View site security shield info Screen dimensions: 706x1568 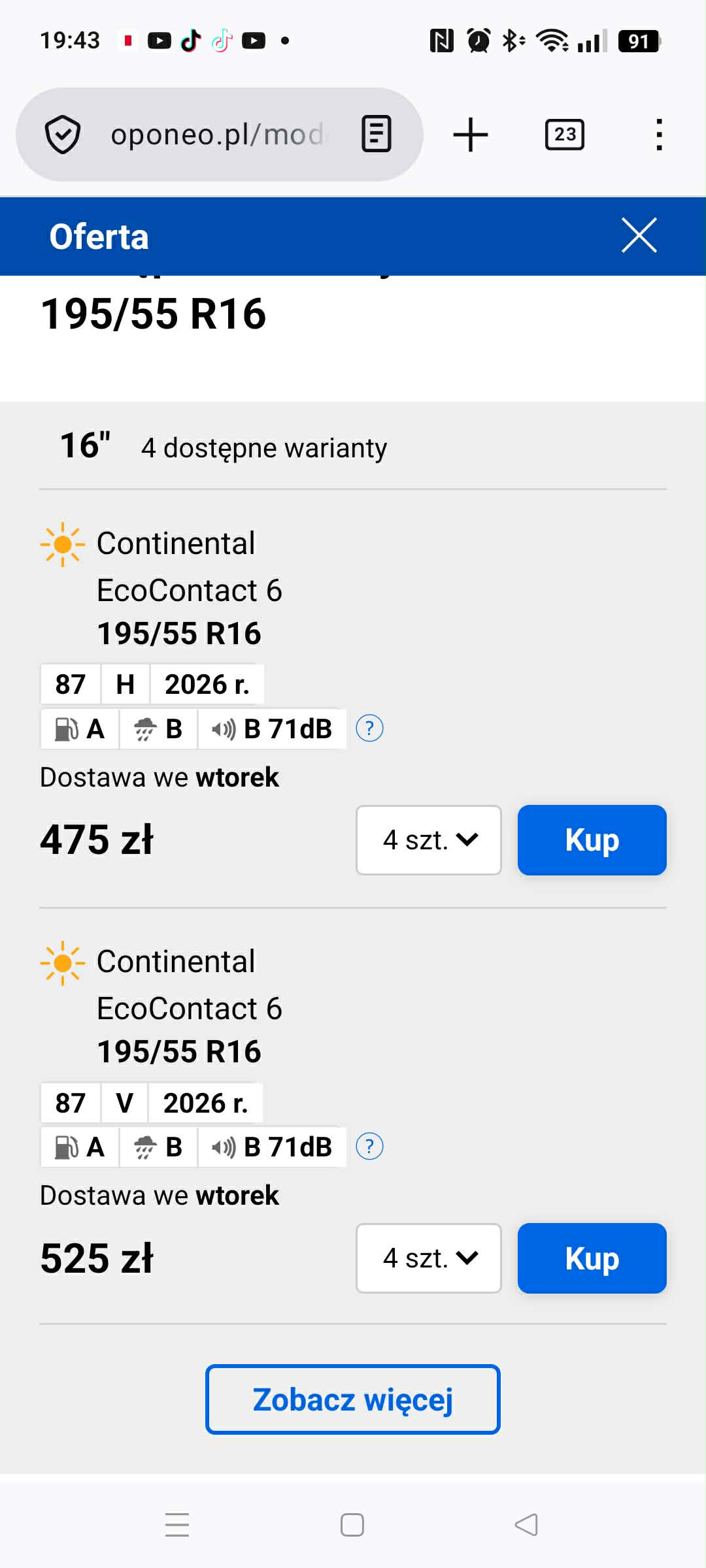63,135
